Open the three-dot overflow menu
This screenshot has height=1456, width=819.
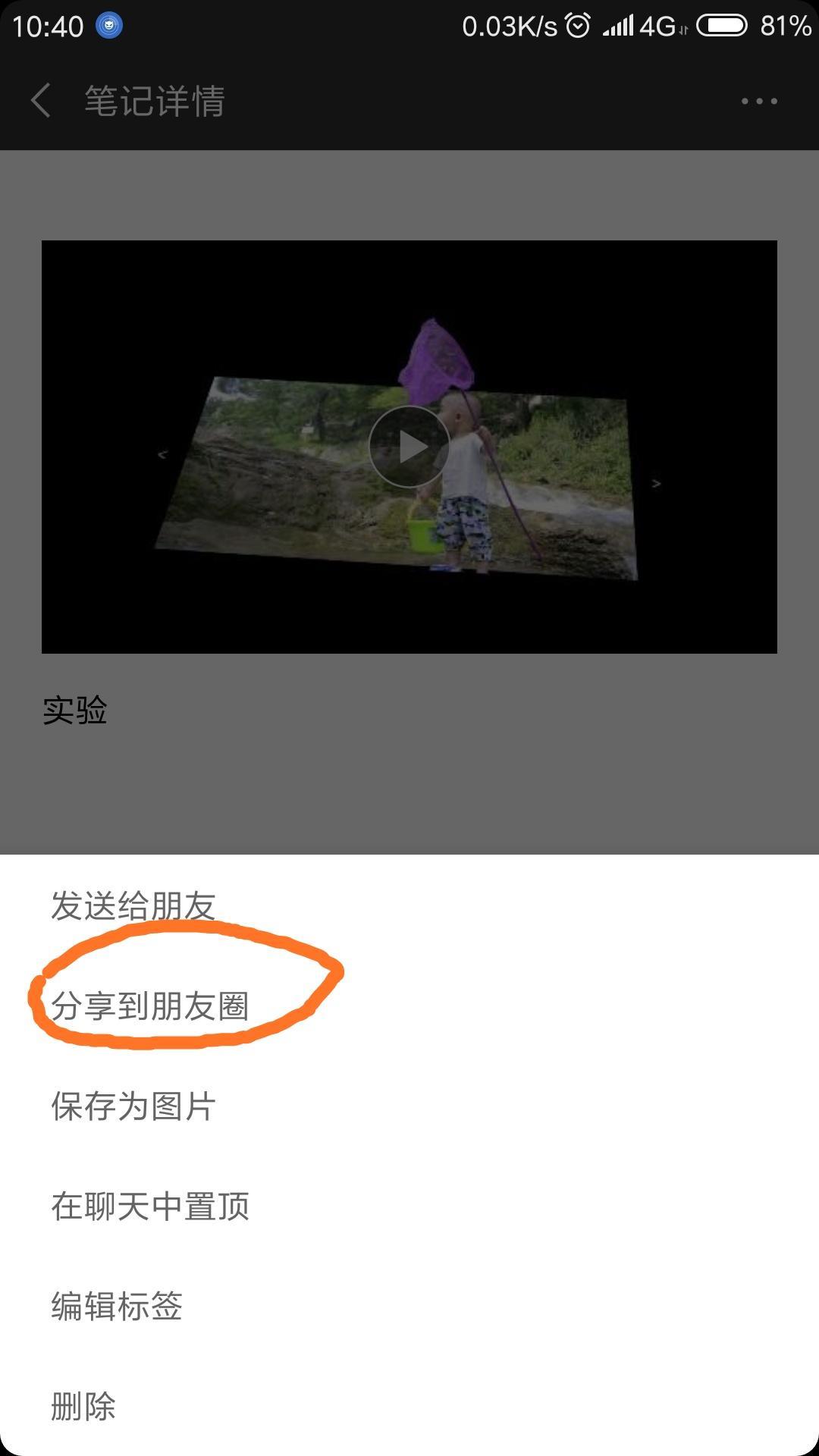tap(759, 101)
